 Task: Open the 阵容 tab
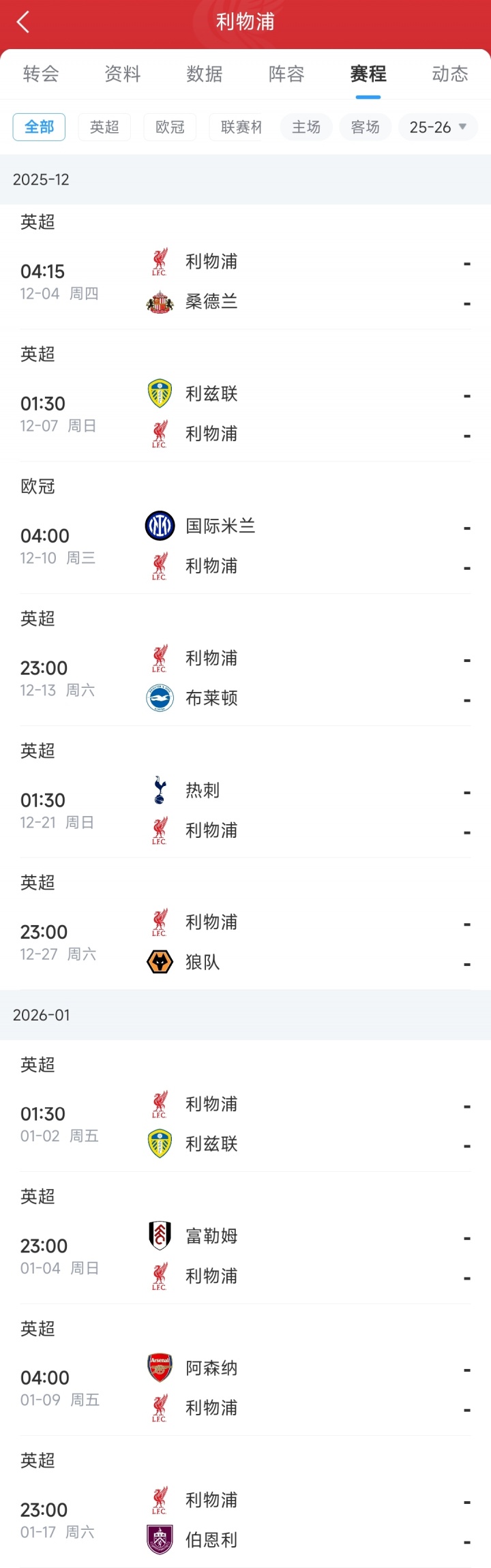coord(286,74)
